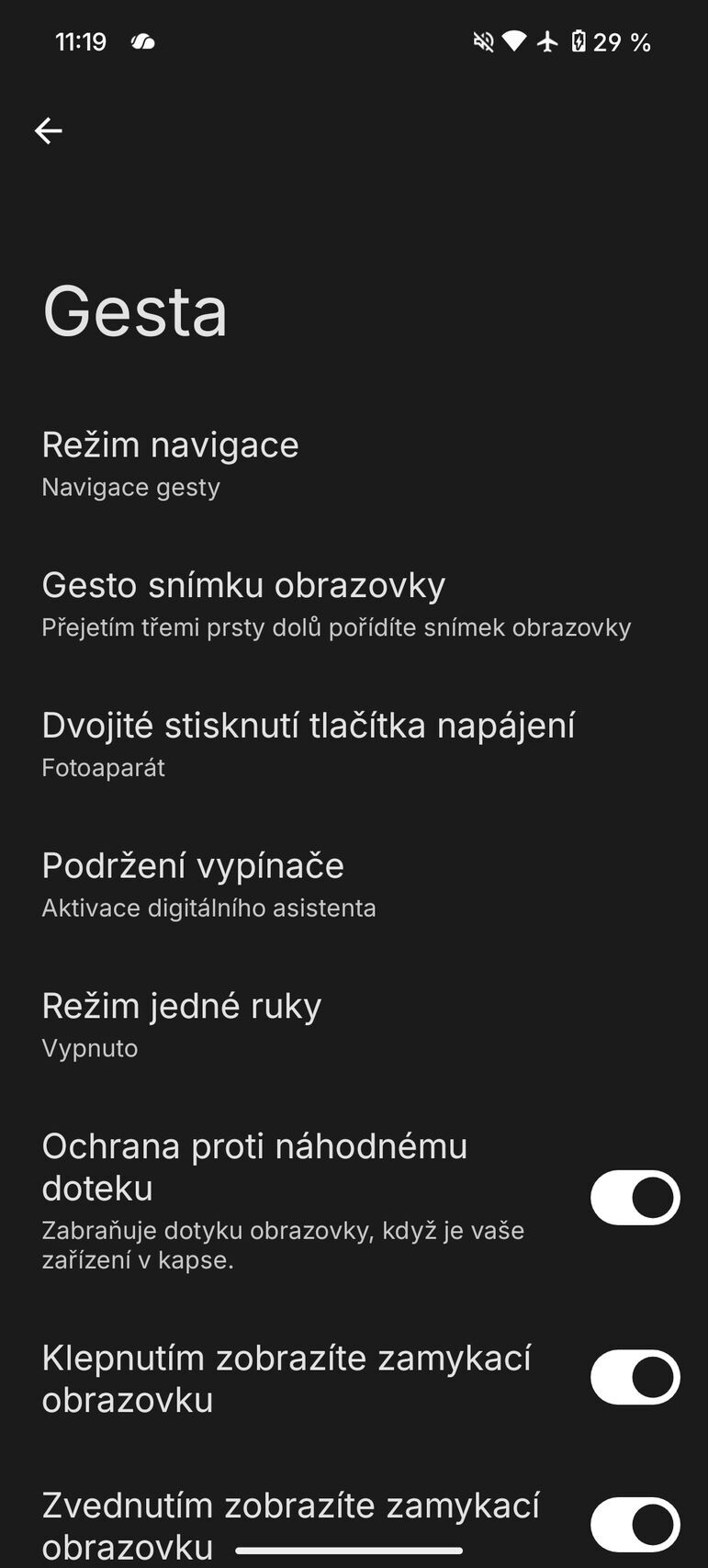Tap the charging battery icon

pyautogui.click(x=578, y=41)
